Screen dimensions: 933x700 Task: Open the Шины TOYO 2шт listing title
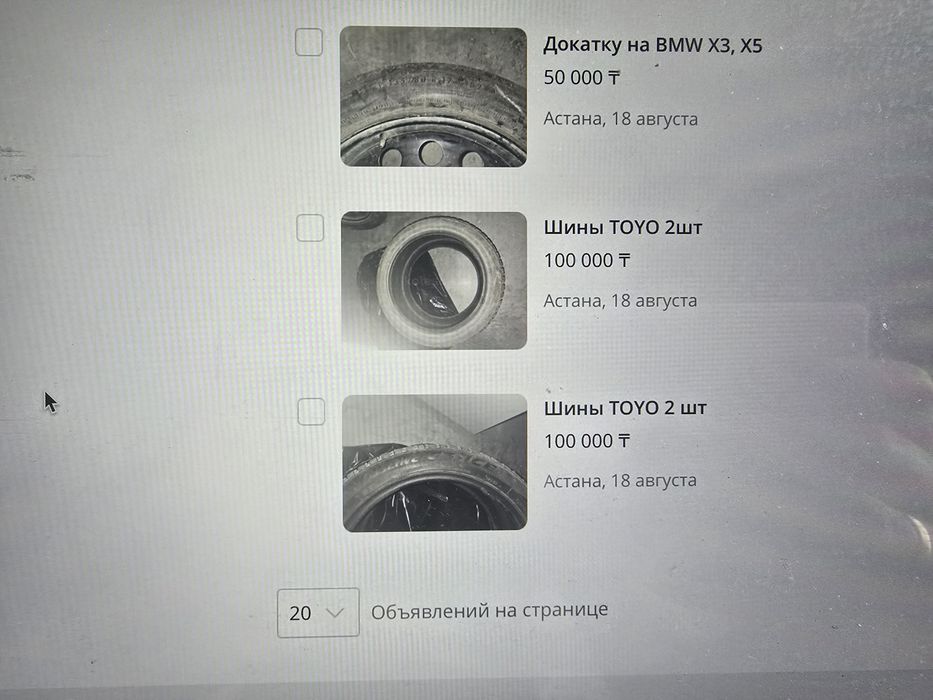[x=622, y=227]
